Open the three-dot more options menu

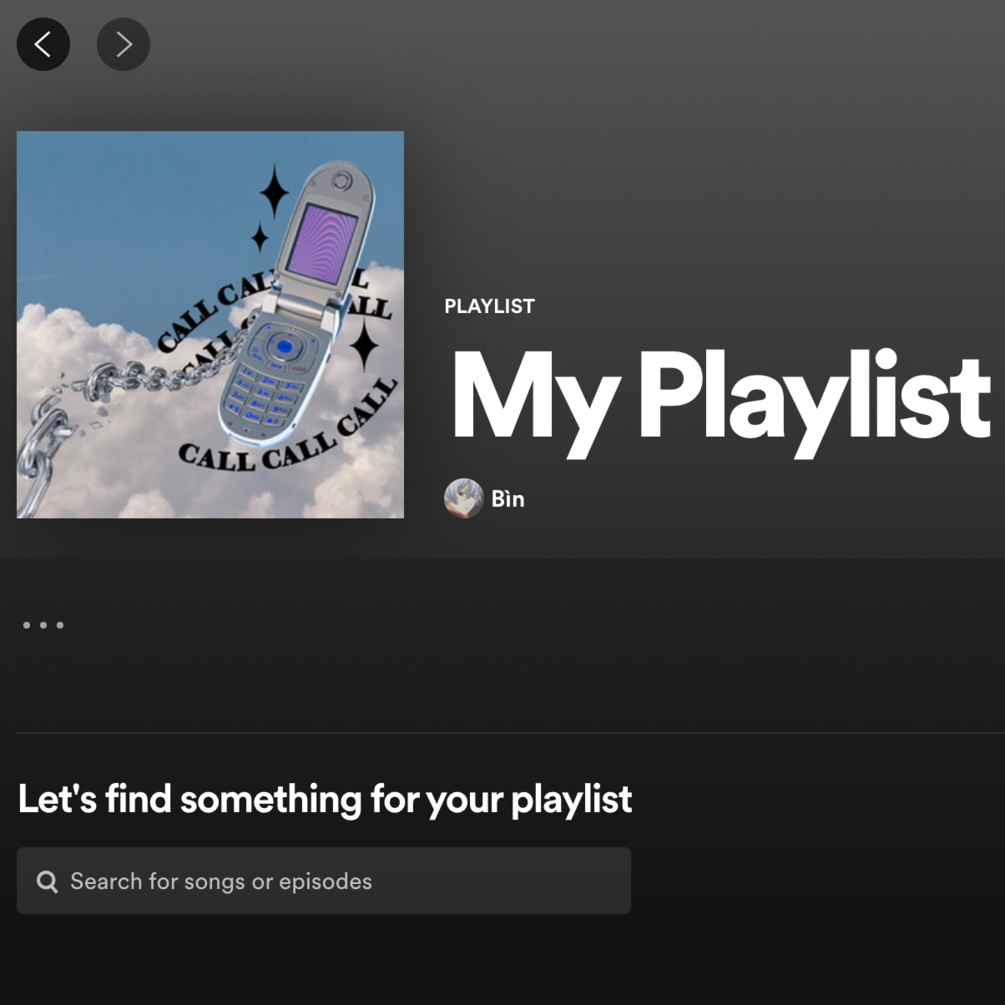click(43, 625)
